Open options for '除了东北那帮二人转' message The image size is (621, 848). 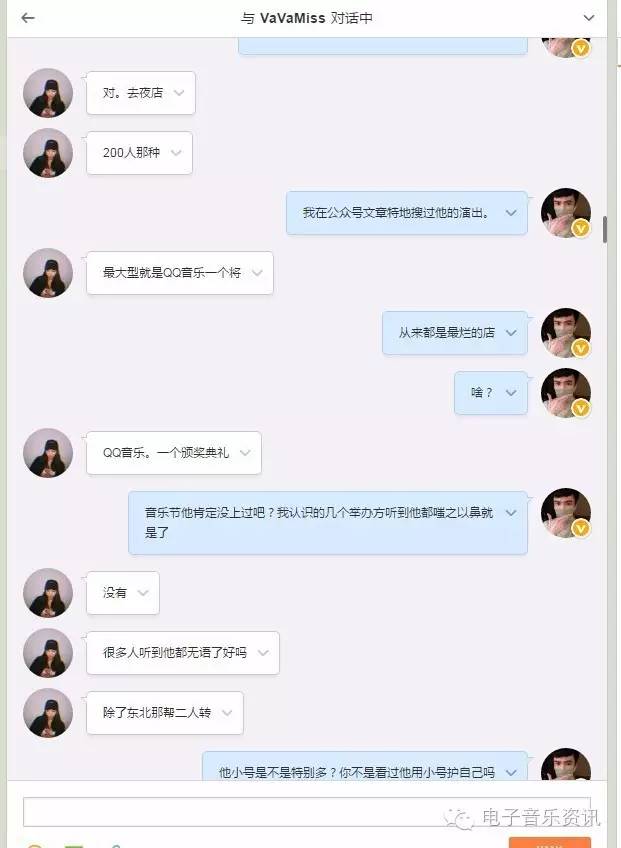pyautogui.click(x=227, y=713)
